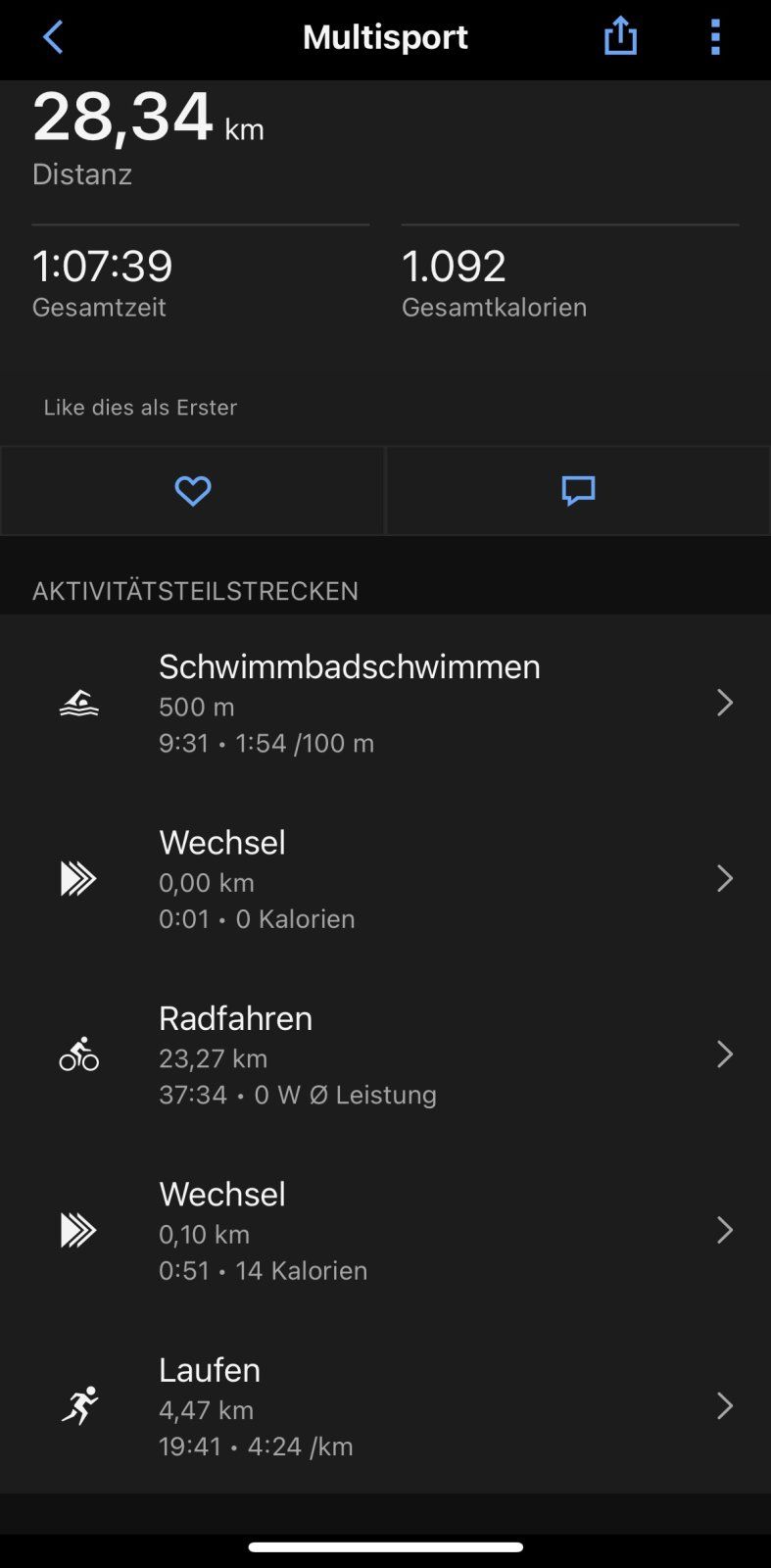Go back from the Multisport activity
The height and width of the screenshot is (1568, 771).
pos(53,37)
